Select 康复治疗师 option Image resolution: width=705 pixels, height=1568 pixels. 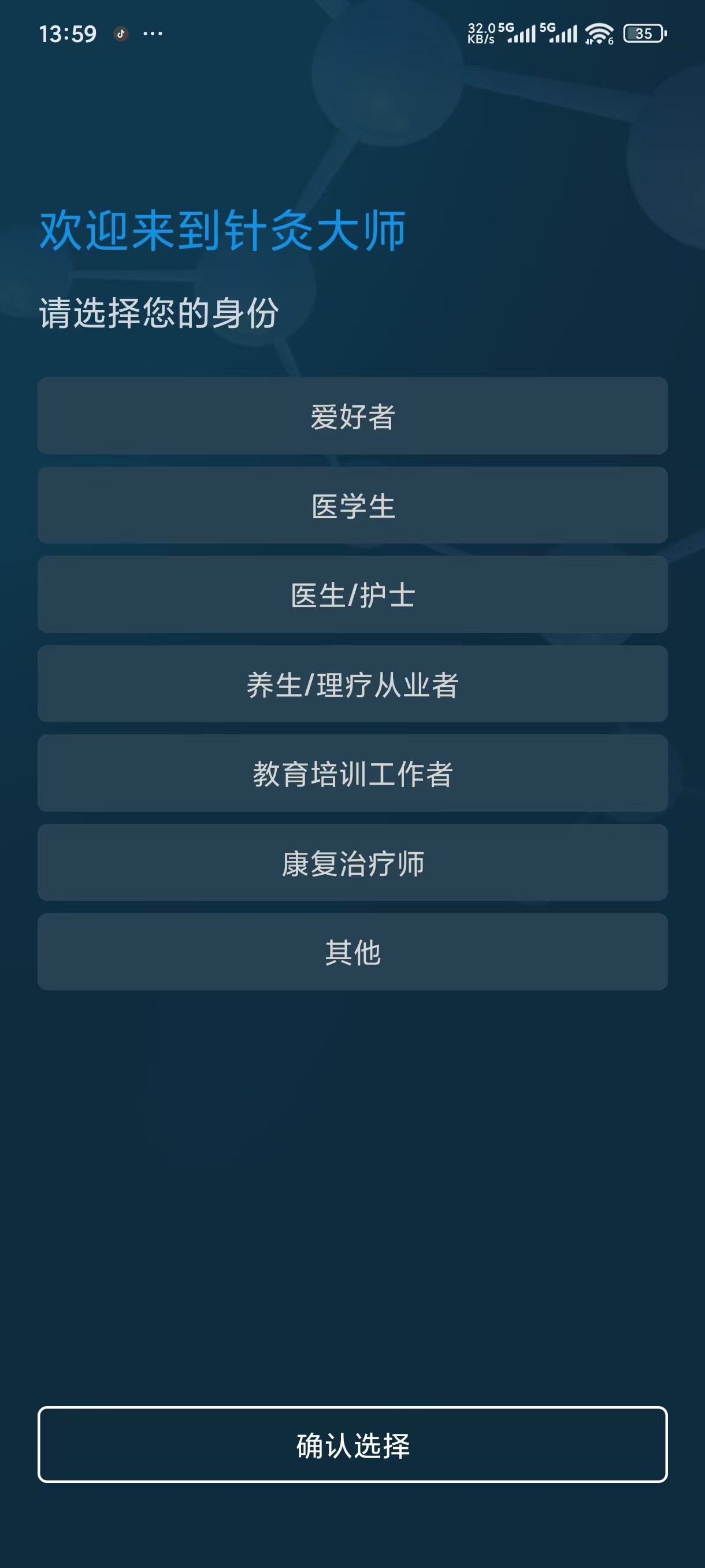(352, 863)
